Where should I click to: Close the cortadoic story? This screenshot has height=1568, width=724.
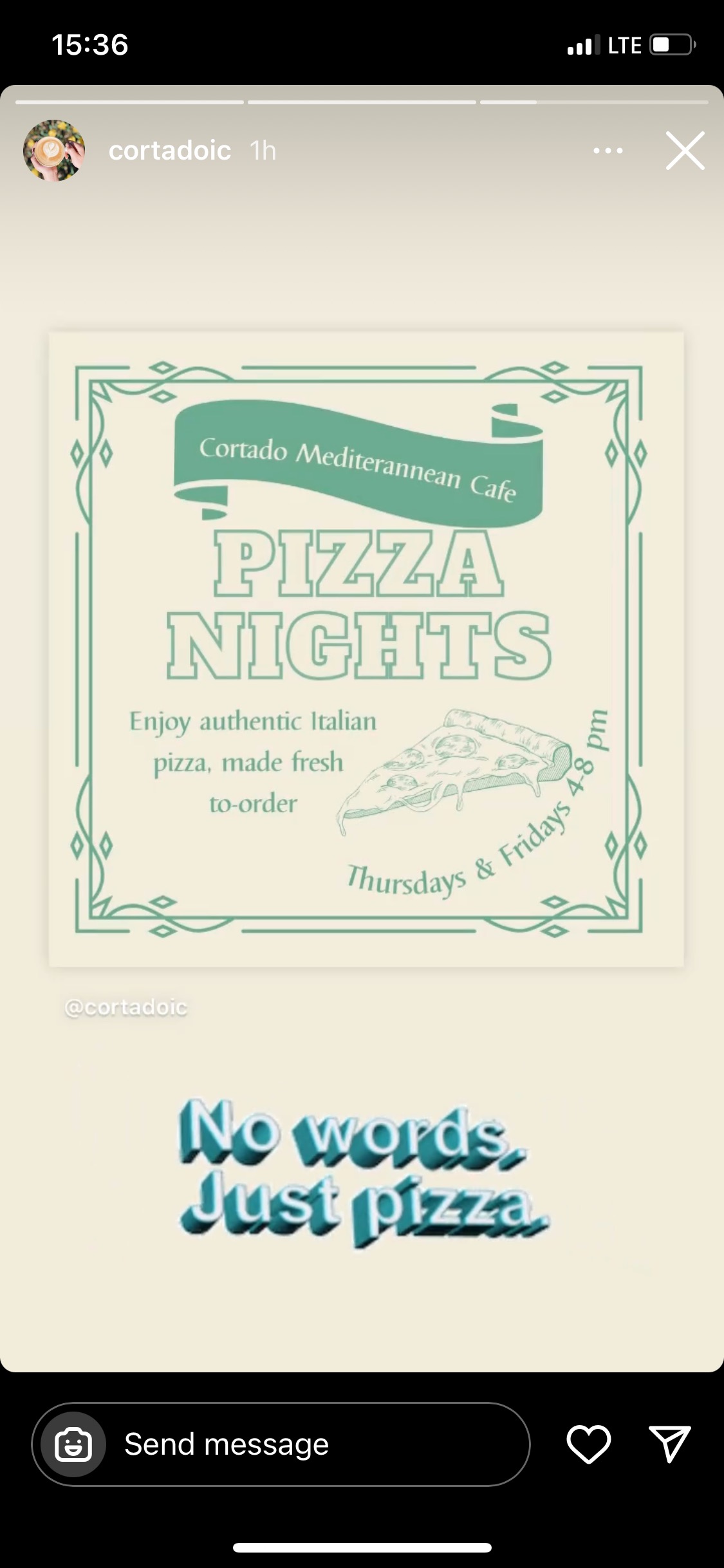685,151
